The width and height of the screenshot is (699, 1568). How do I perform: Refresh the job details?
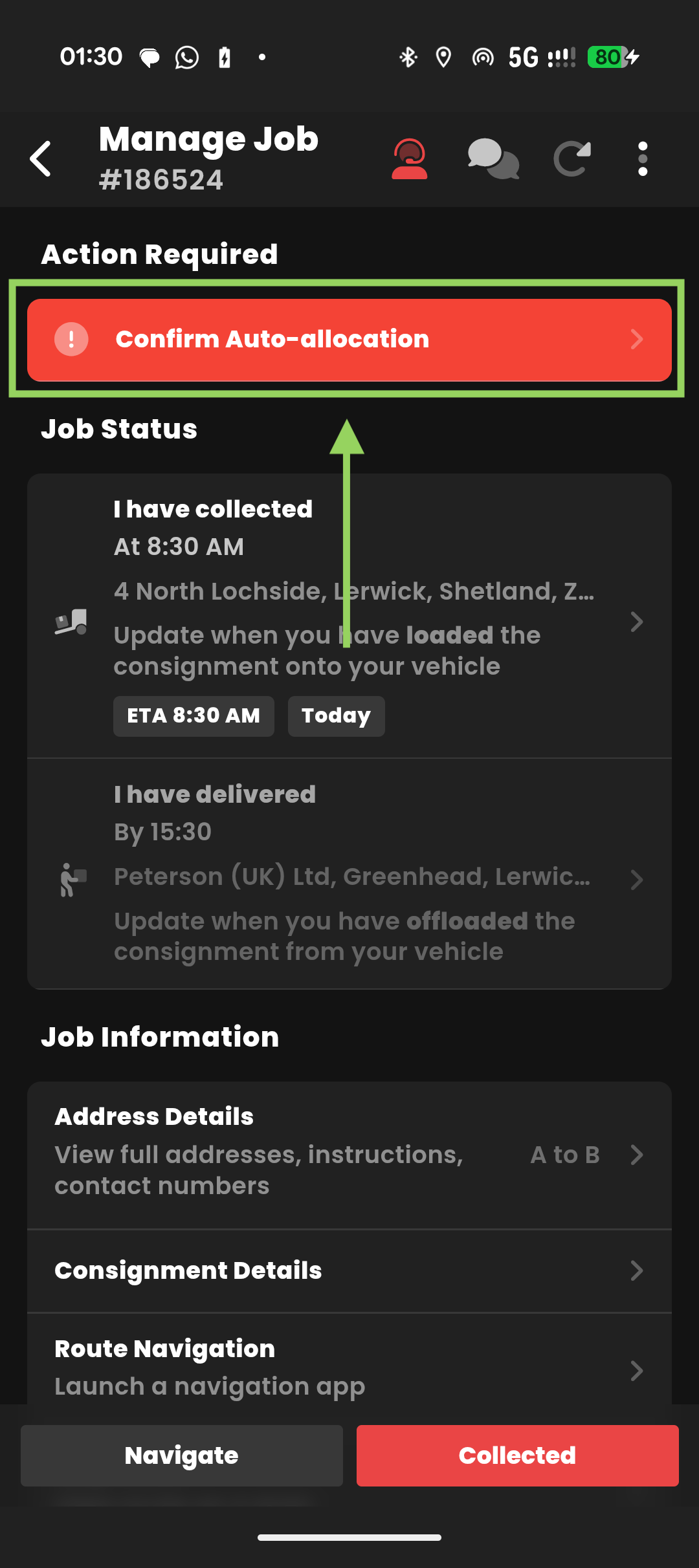pos(572,159)
